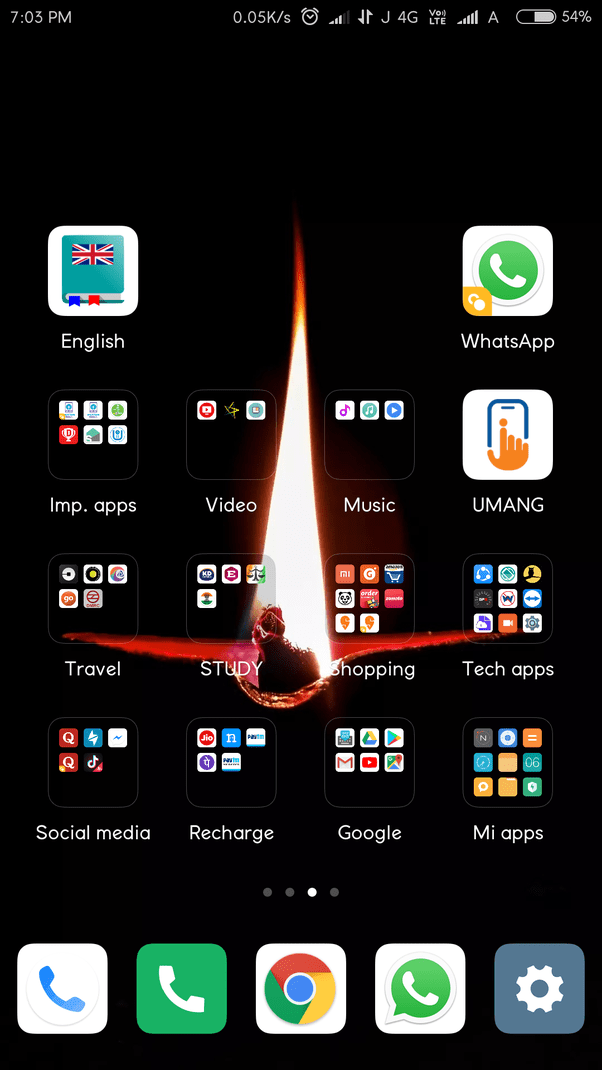Screen dimensions: 602x1070
Task: Open the Mi apps folder
Action: tap(507, 762)
